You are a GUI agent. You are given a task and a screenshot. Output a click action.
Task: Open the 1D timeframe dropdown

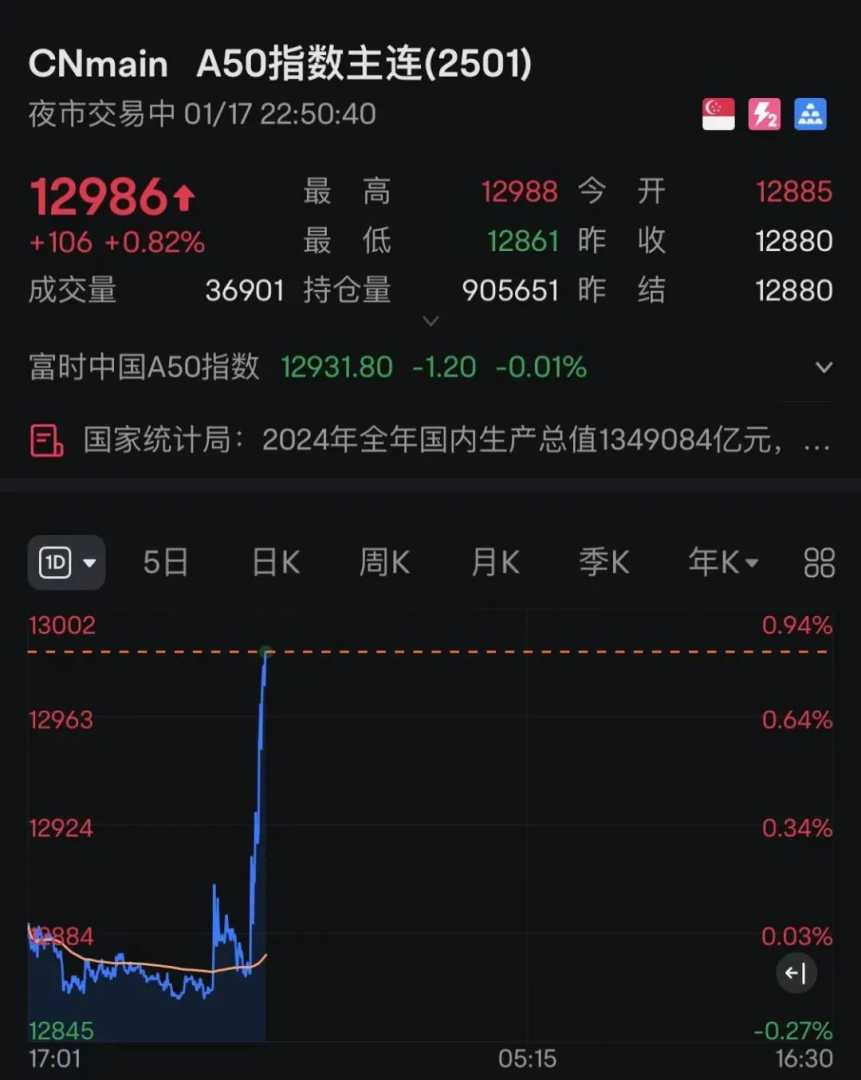point(68,563)
